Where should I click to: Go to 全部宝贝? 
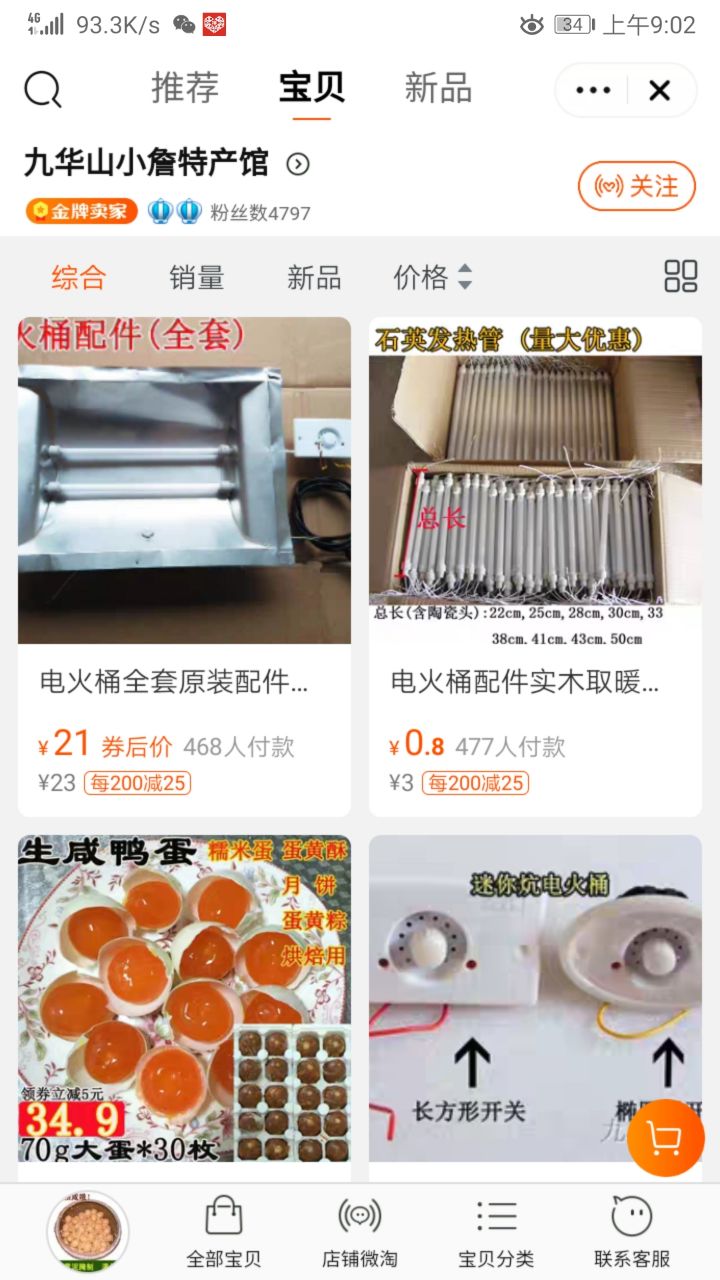[224, 1232]
